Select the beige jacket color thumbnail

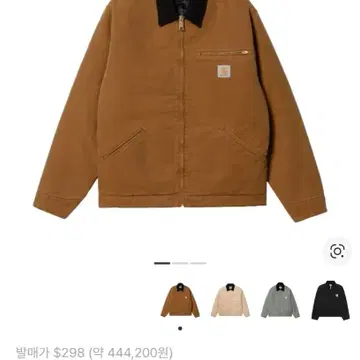pos(230,300)
